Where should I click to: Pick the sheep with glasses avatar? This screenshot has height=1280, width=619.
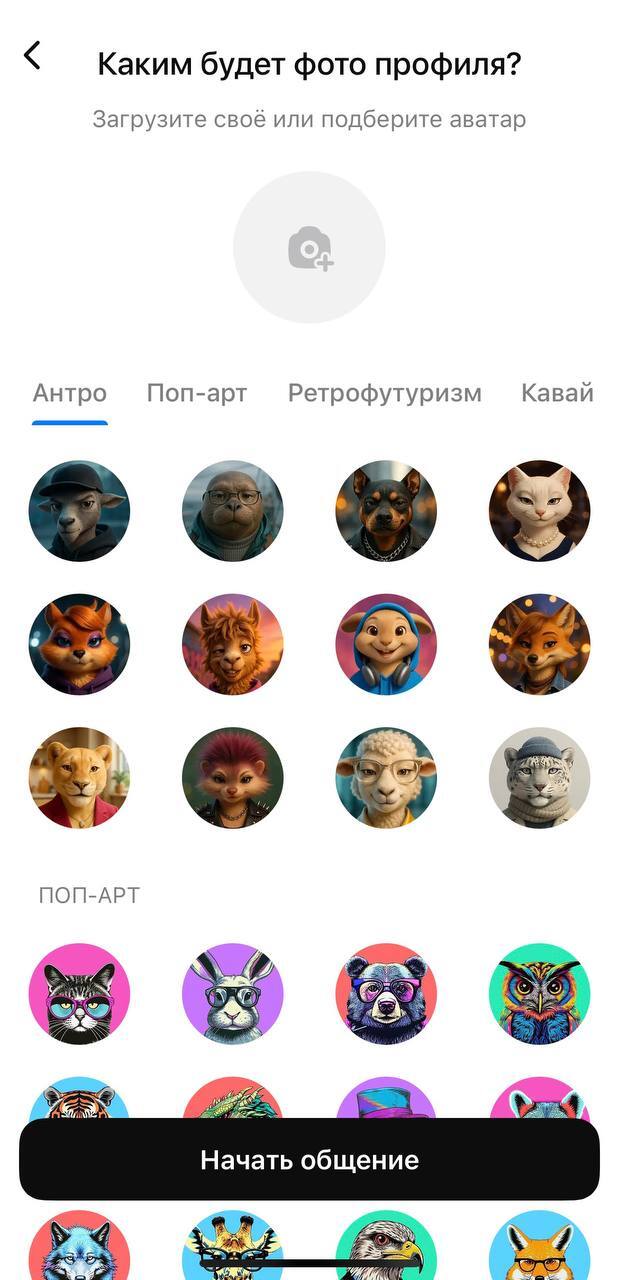[386, 778]
